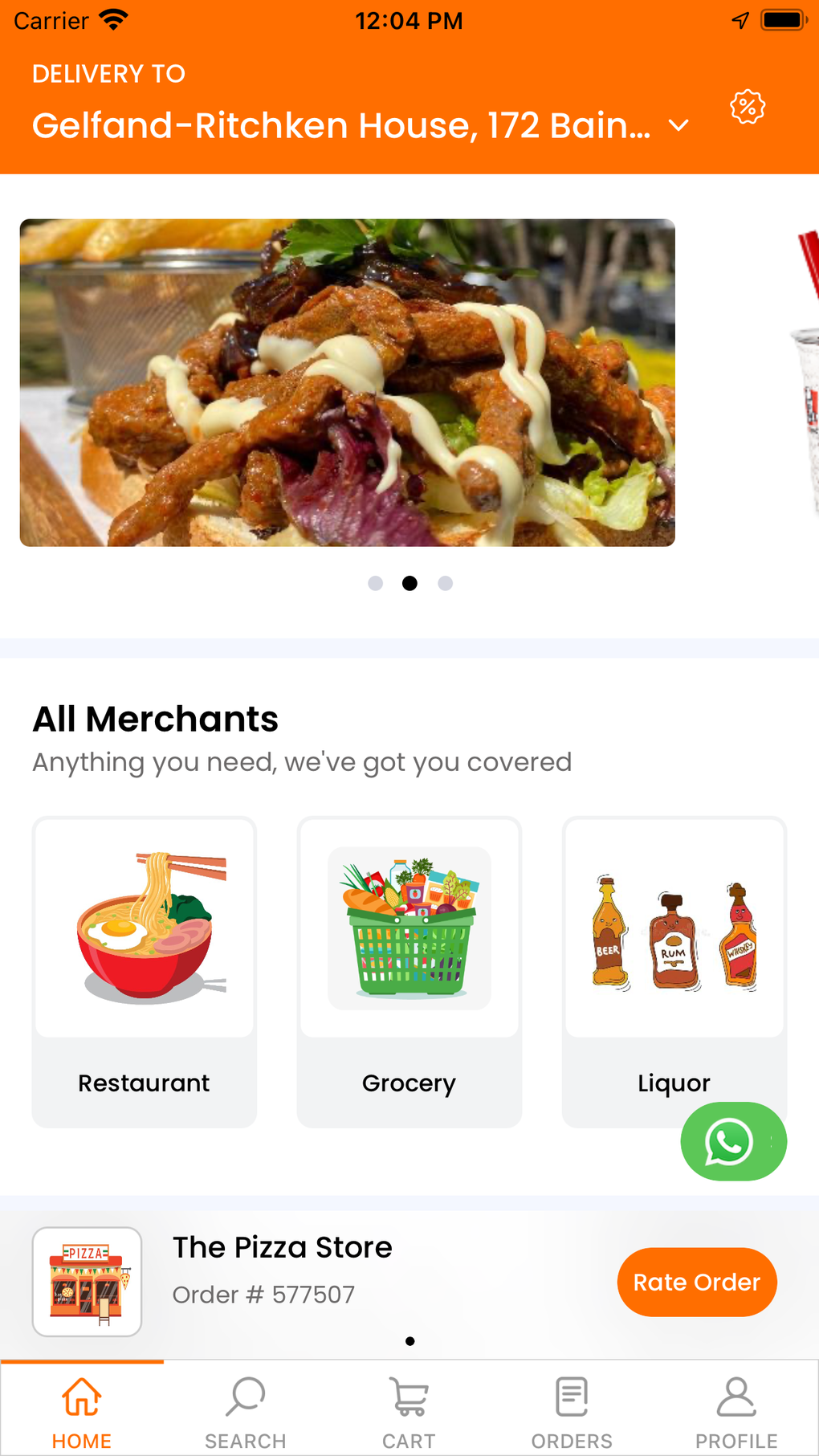Screen dimensions: 819x1456
Task: Select the first carousel indicator dot
Action: tap(375, 583)
